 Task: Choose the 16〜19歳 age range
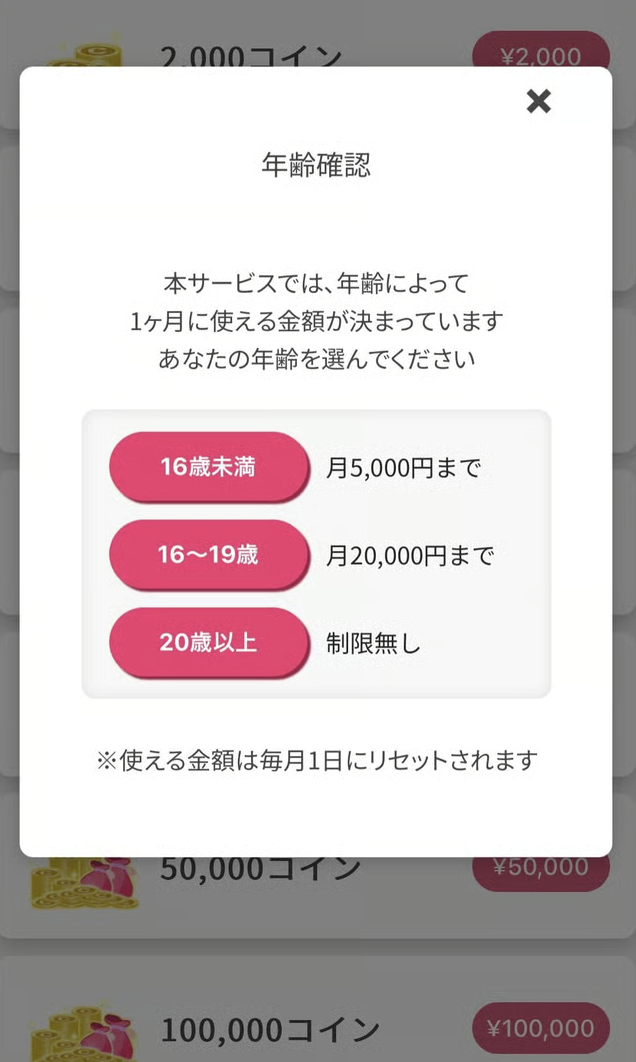[x=208, y=555]
